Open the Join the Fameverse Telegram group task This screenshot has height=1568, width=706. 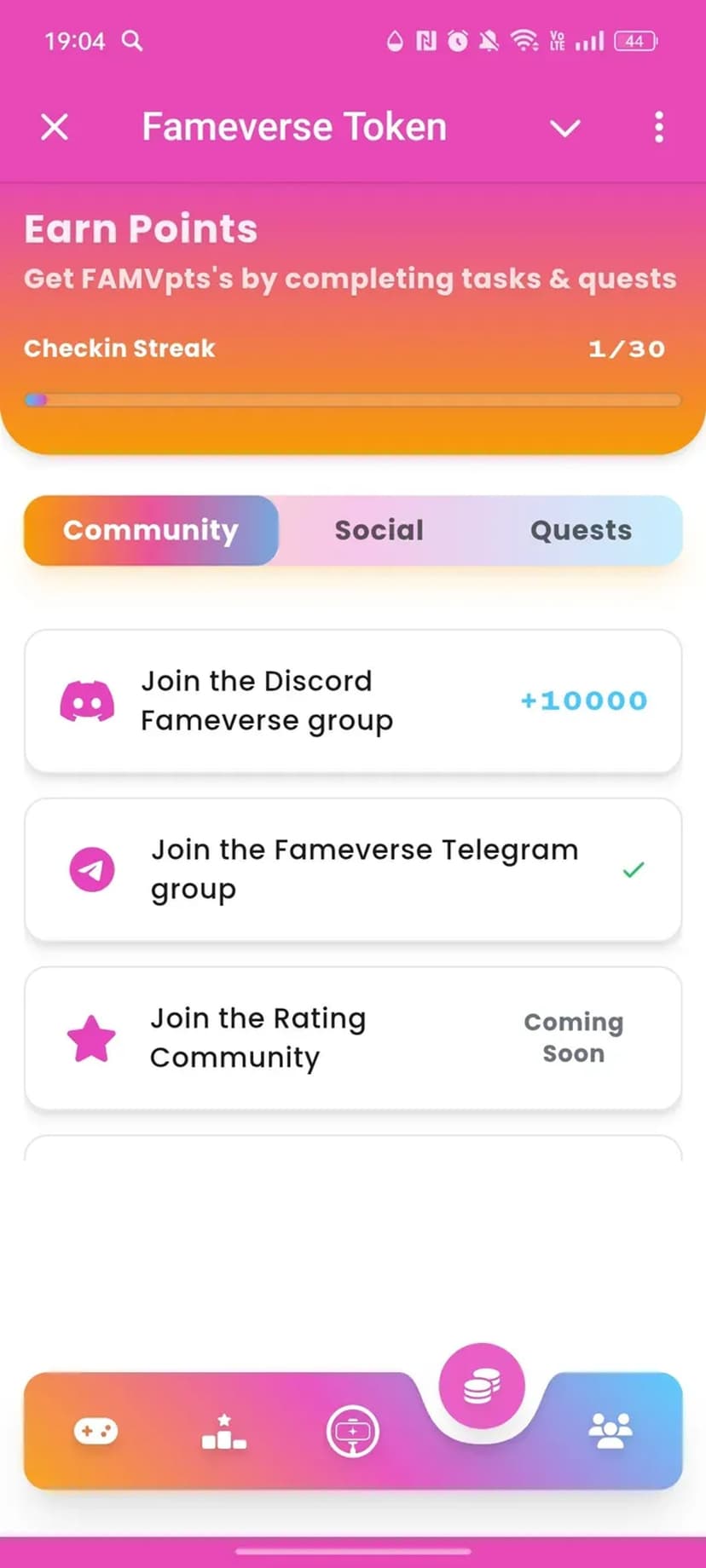click(353, 869)
